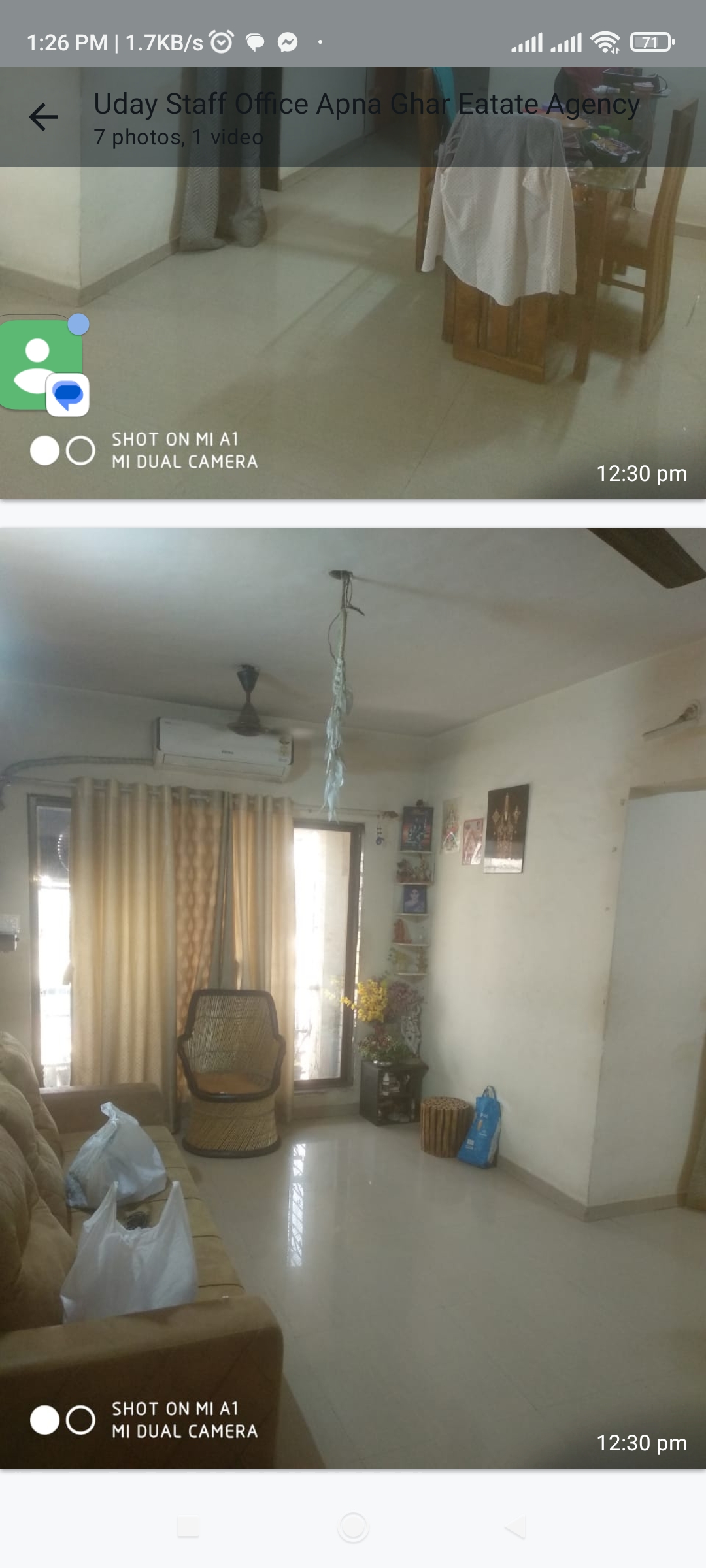Tap the back arrow to exit media view
This screenshot has height=1568, width=706.
(42, 116)
